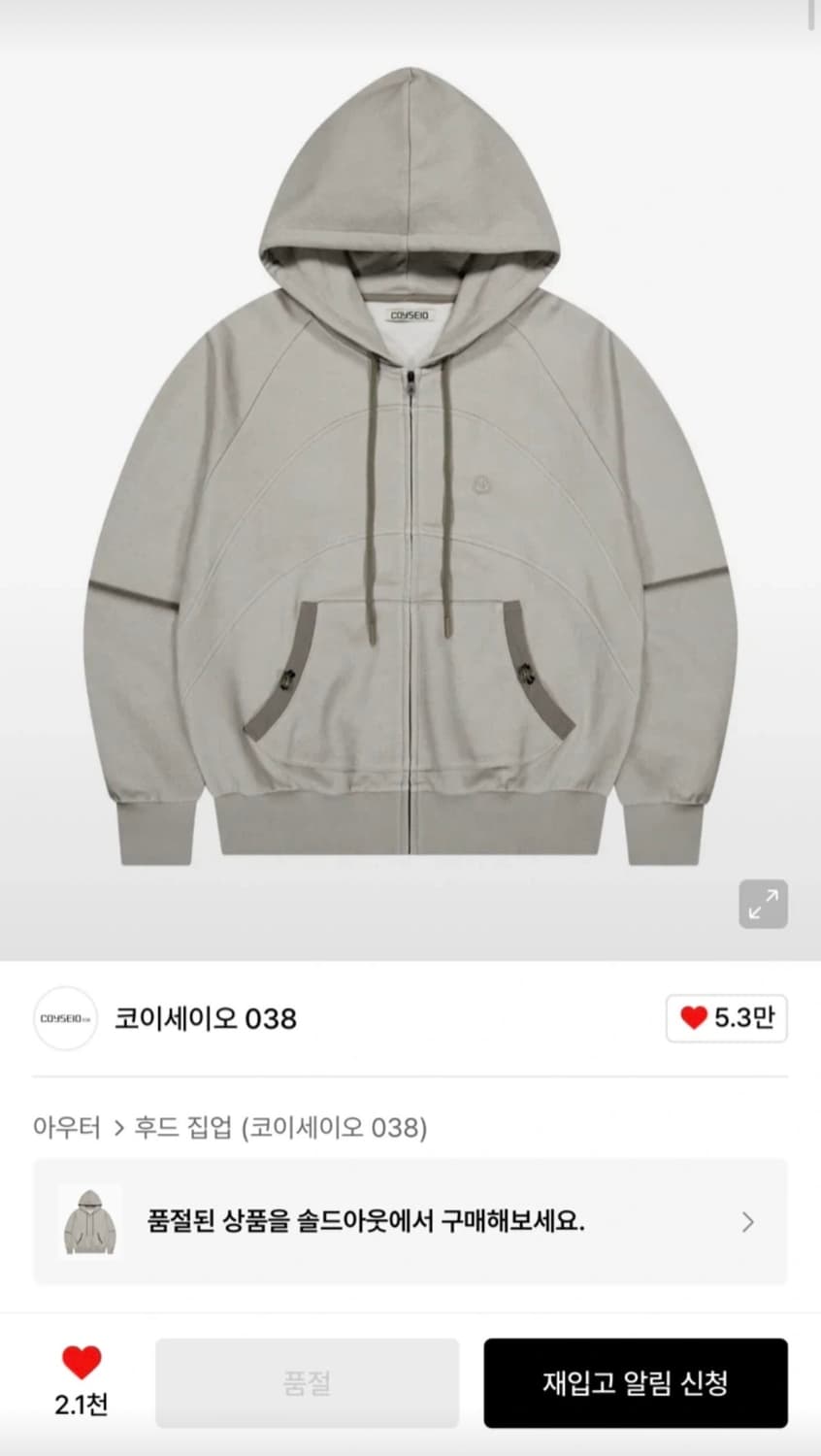This screenshot has height=1456, width=821.
Task: Toggle the restock notification request
Action: click(x=637, y=1382)
